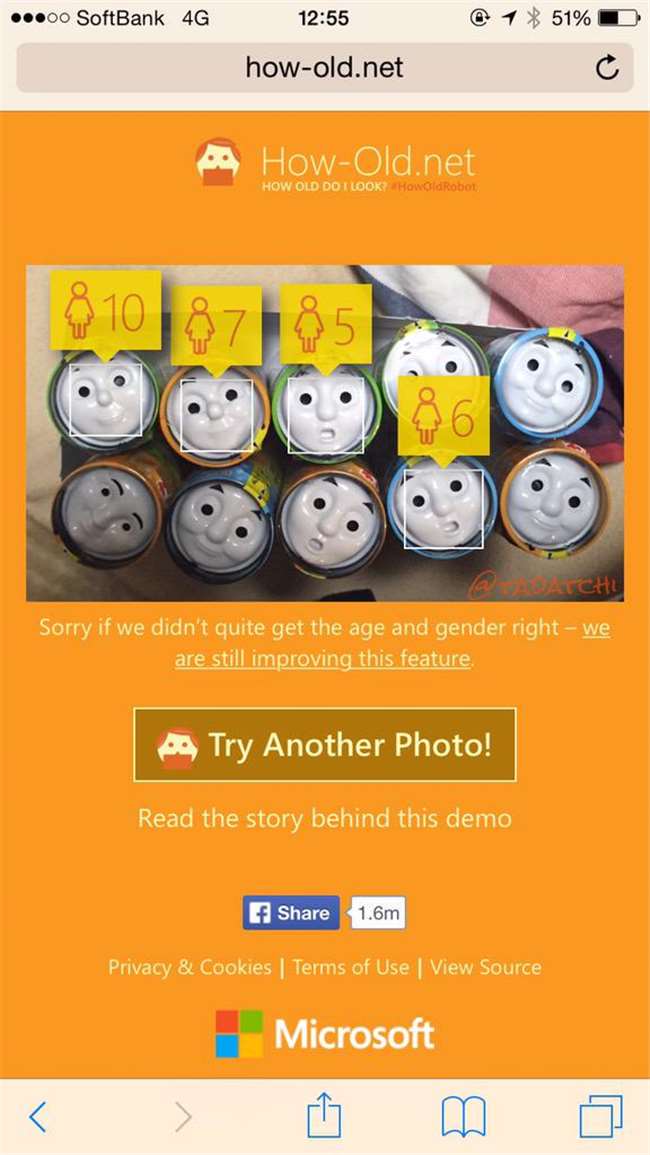This screenshot has width=650, height=1155.
Task: Tap the How-Old.net header logo
Action: pos(335,164)
